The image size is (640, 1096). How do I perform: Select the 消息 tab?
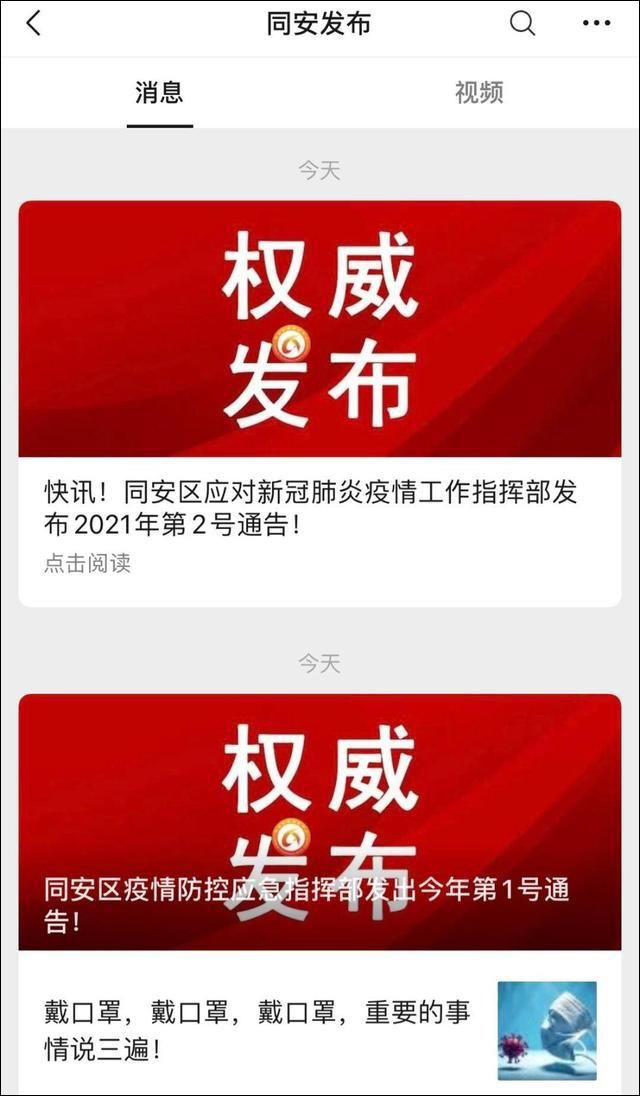159,92
